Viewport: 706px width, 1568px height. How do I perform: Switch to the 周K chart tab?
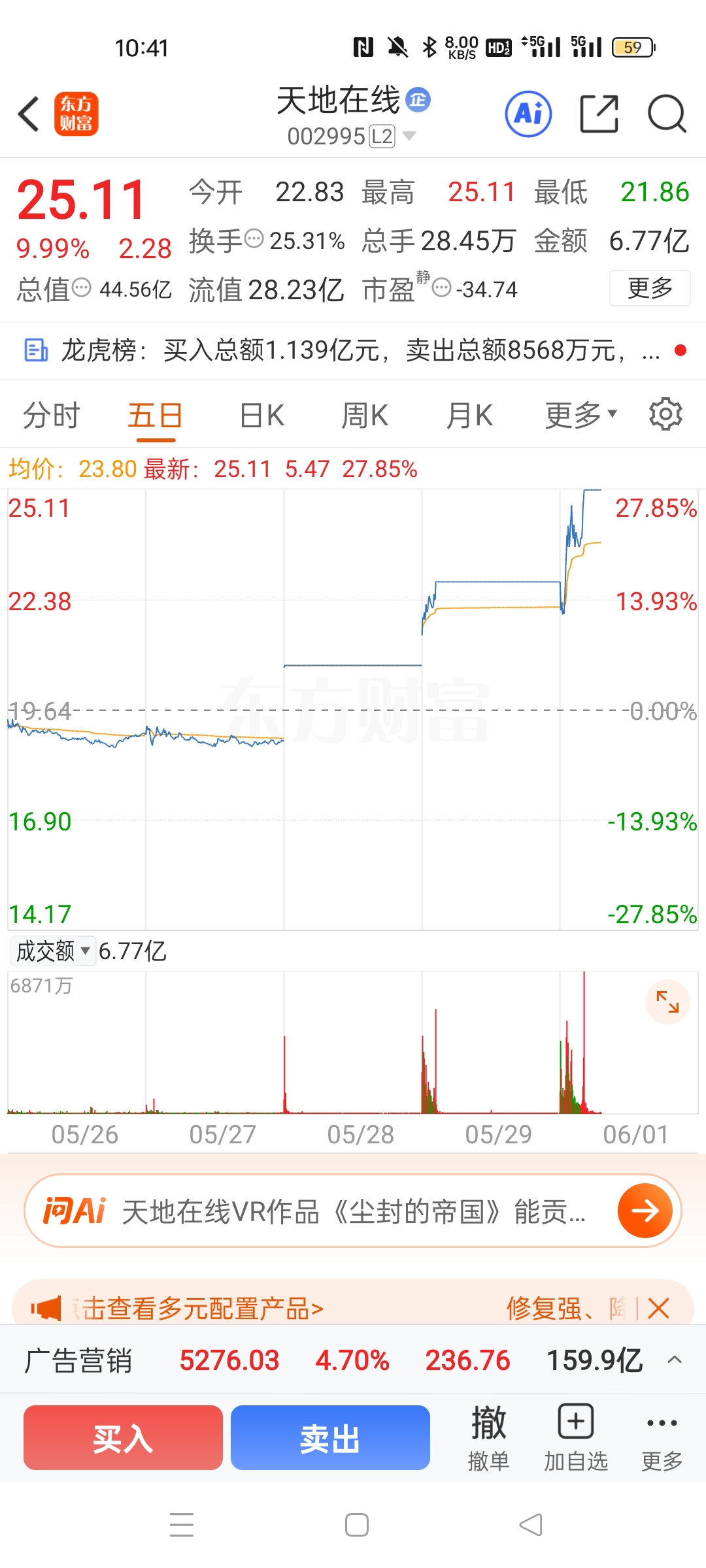click(x=365, y=416)
